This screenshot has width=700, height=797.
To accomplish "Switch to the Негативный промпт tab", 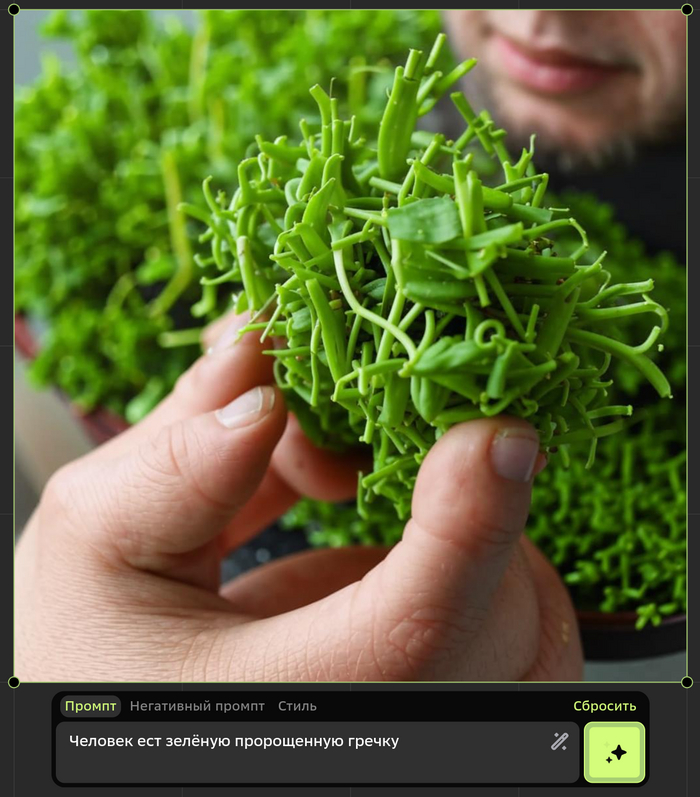I will click(197, 706).
